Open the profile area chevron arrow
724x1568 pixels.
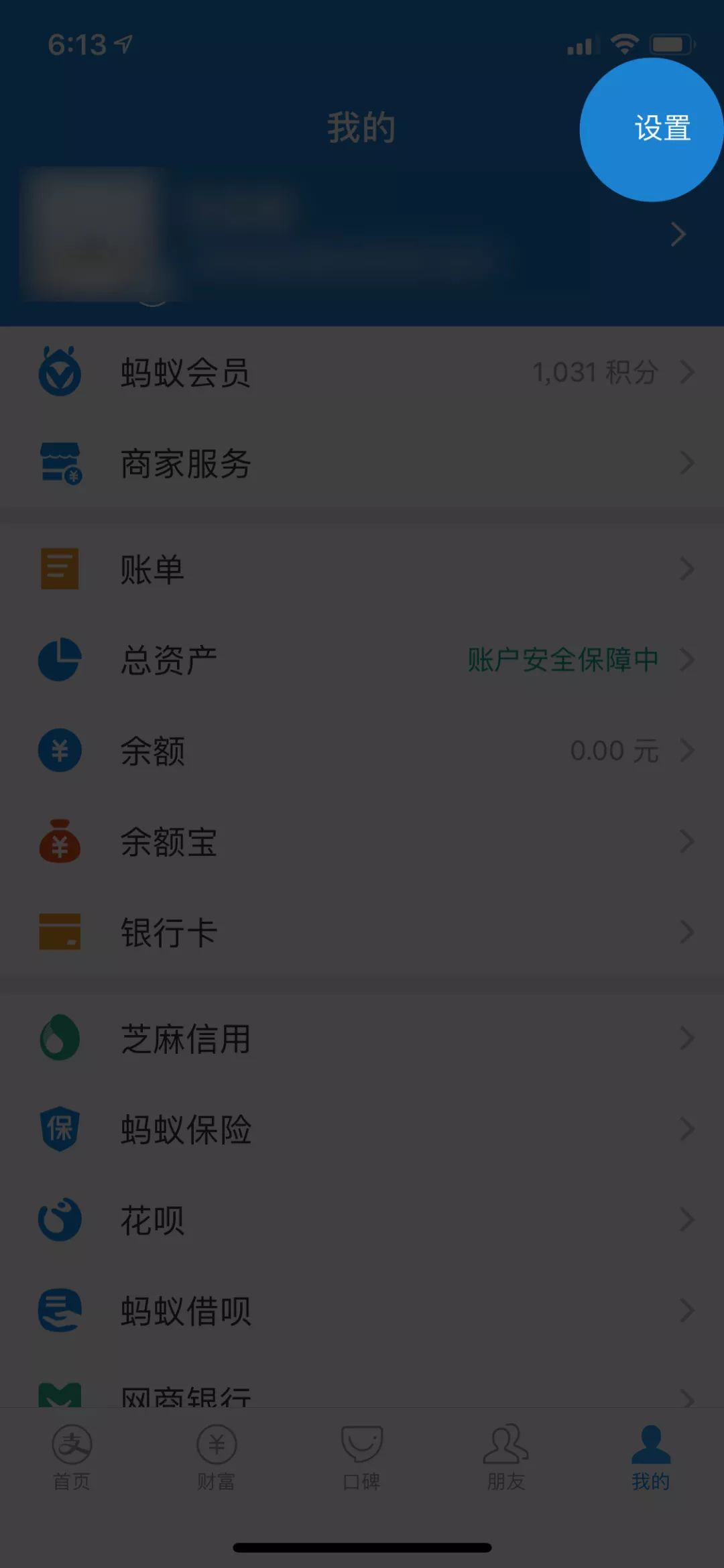point(679,234)
